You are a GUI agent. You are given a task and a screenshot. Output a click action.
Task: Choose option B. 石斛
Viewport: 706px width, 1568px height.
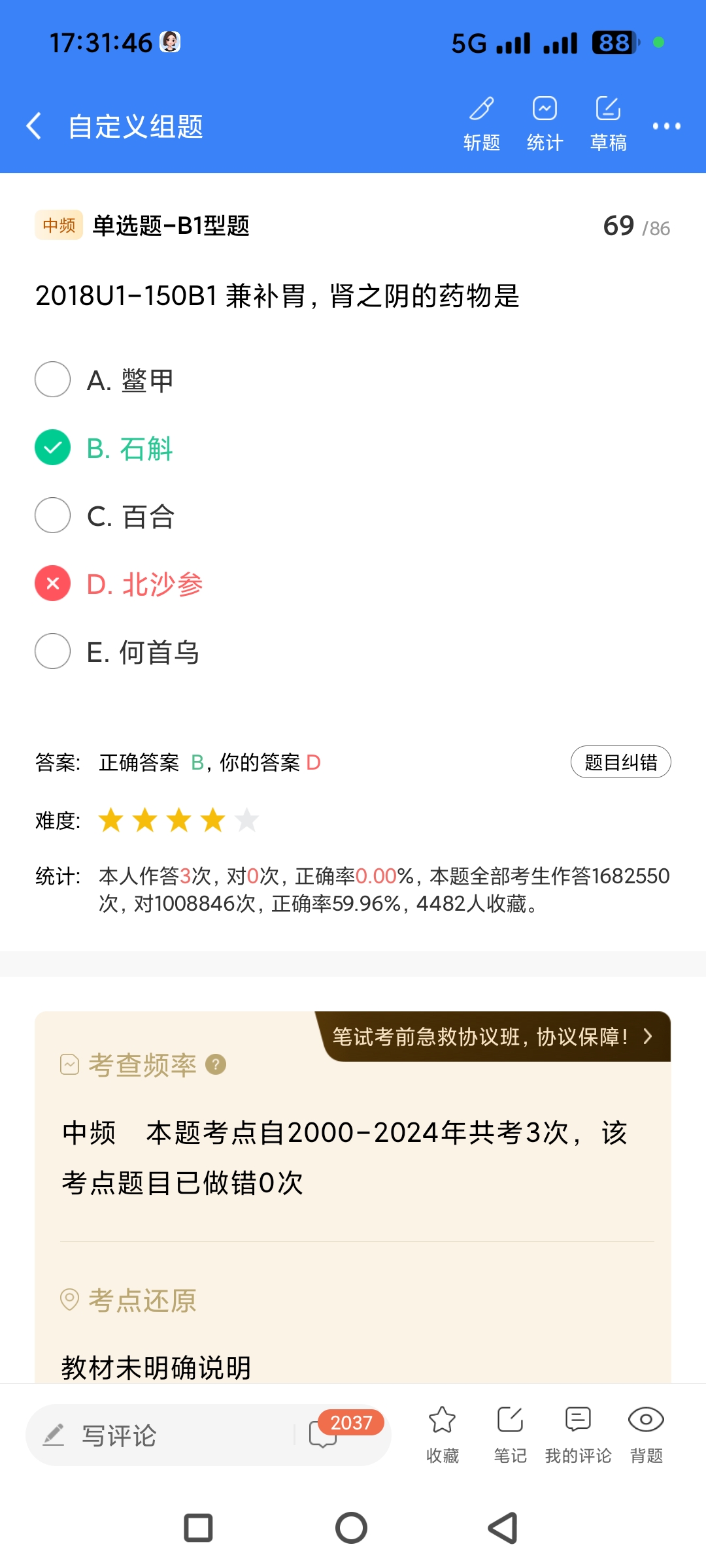53,448
